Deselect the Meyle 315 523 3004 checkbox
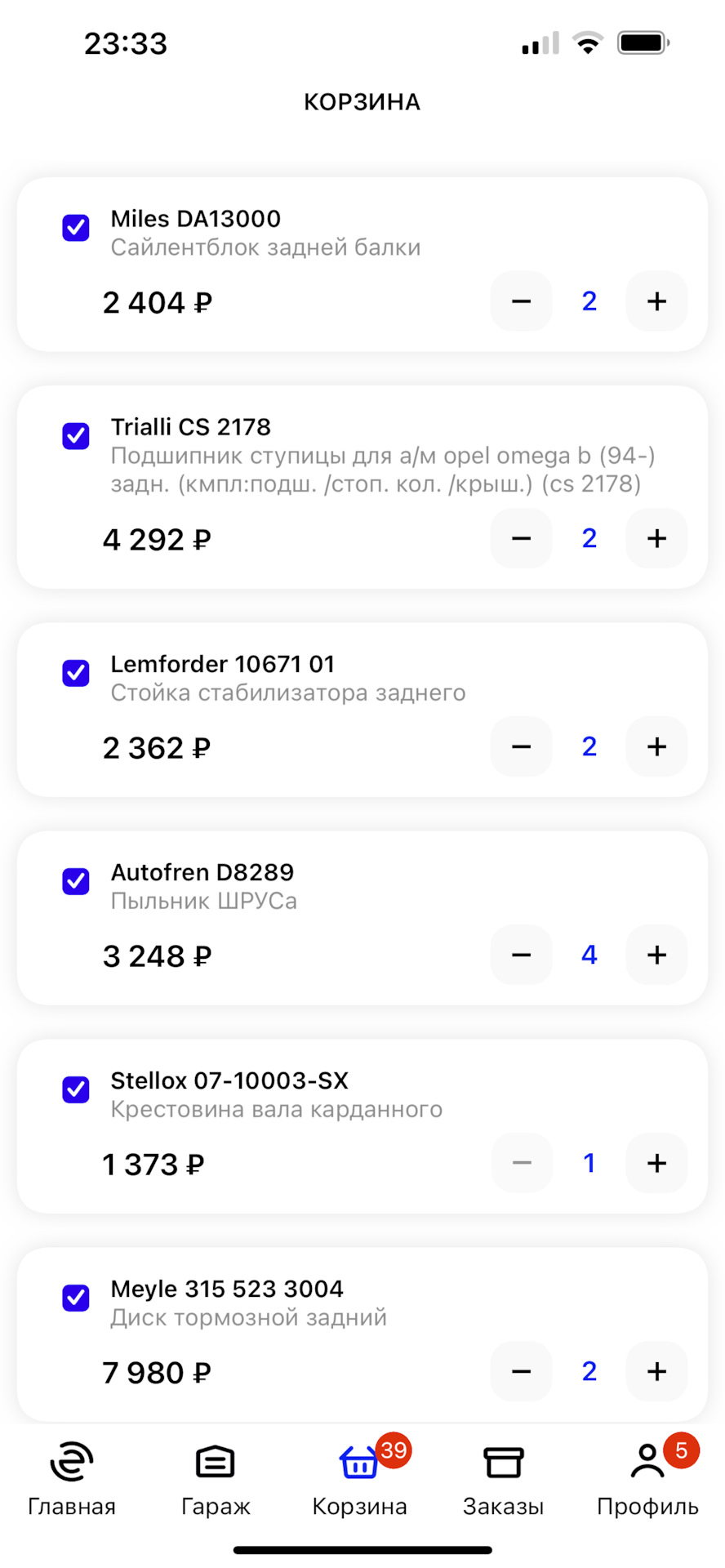This screenshot has width=725, height=1568. click(76, 1298)
